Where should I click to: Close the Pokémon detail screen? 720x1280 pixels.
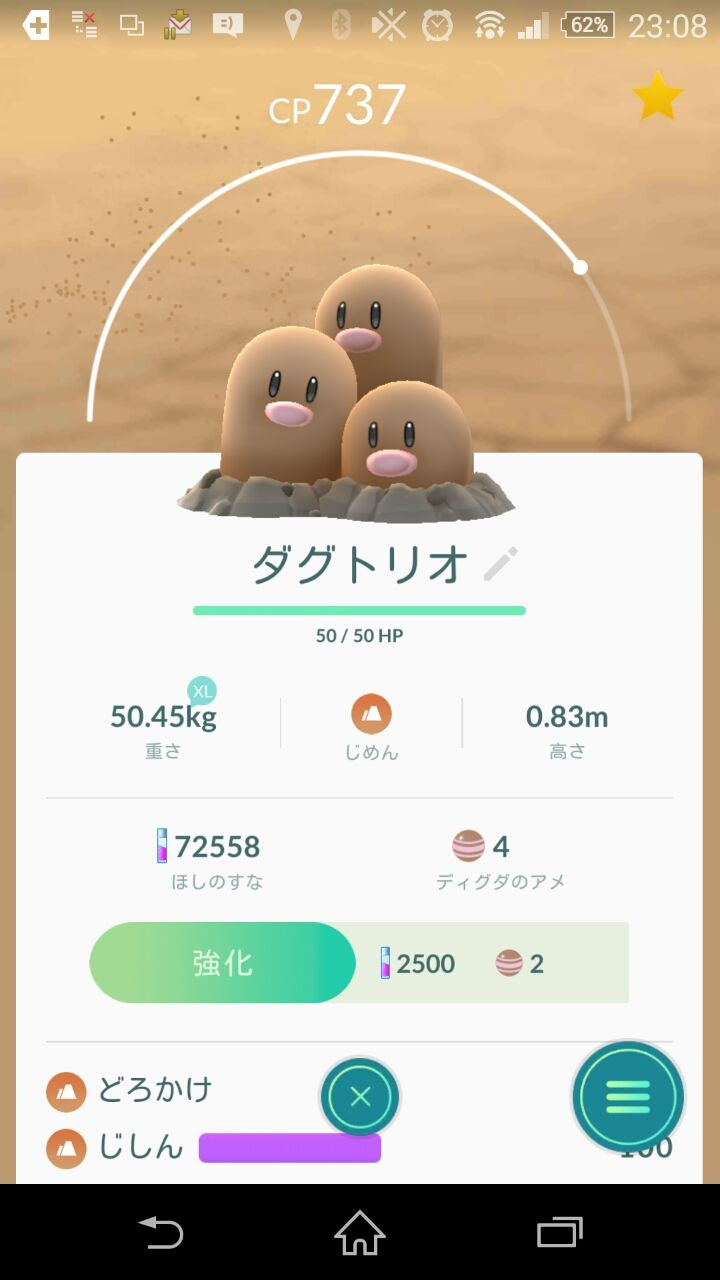tap(360, 1097)
